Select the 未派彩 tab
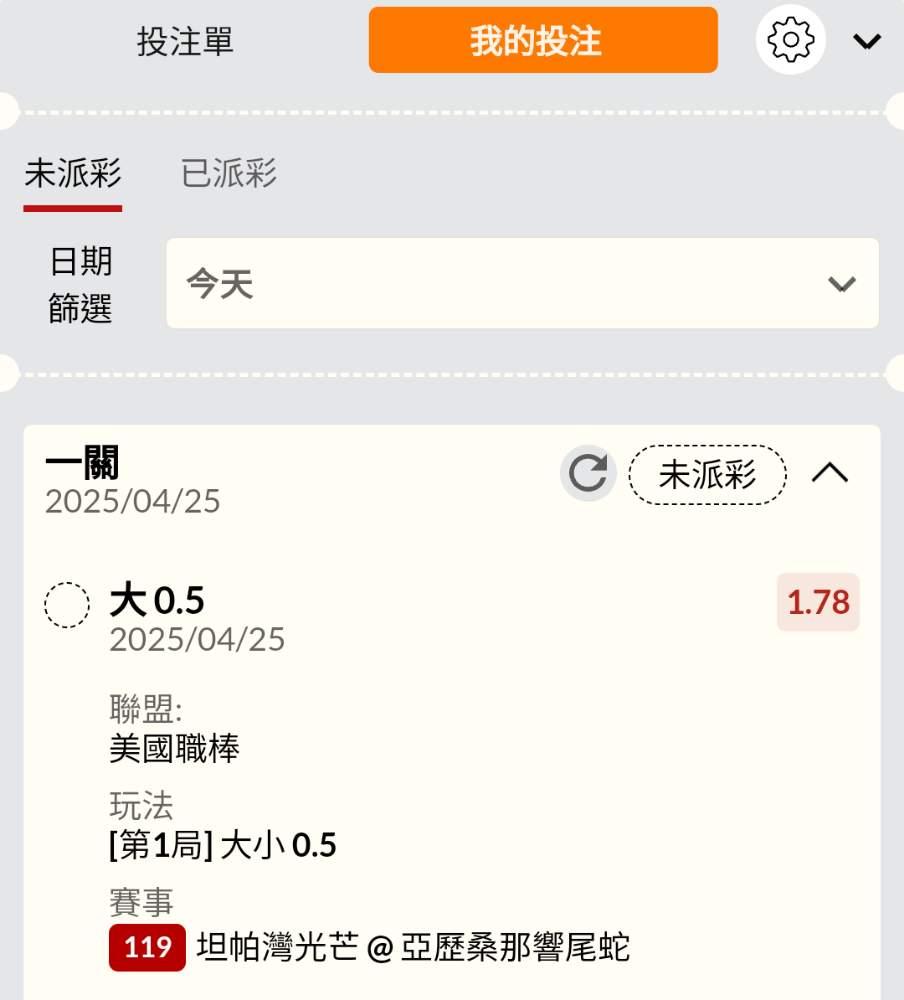The image size is (904, 1000). click(73, 173)
